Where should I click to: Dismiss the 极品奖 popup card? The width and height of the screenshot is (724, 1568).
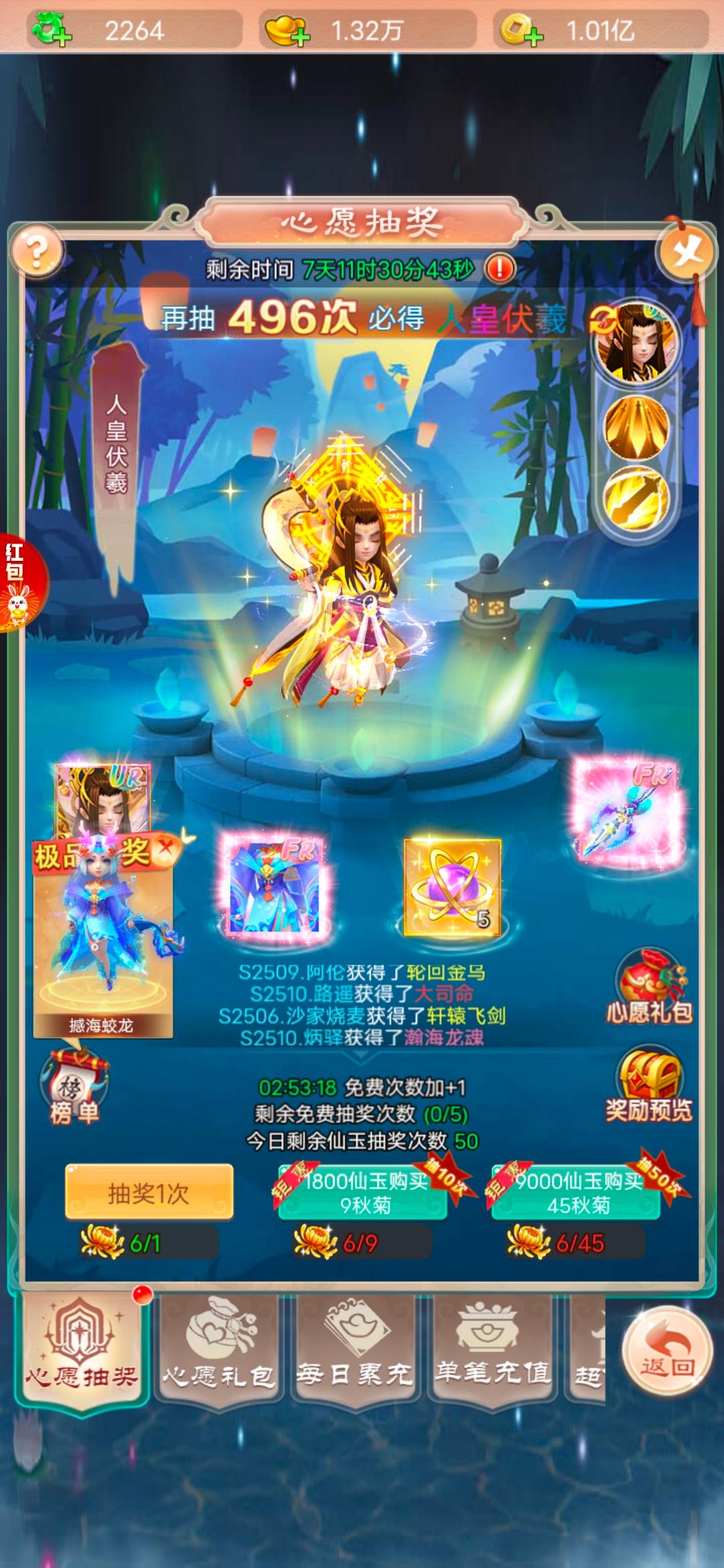coord(166,848)
